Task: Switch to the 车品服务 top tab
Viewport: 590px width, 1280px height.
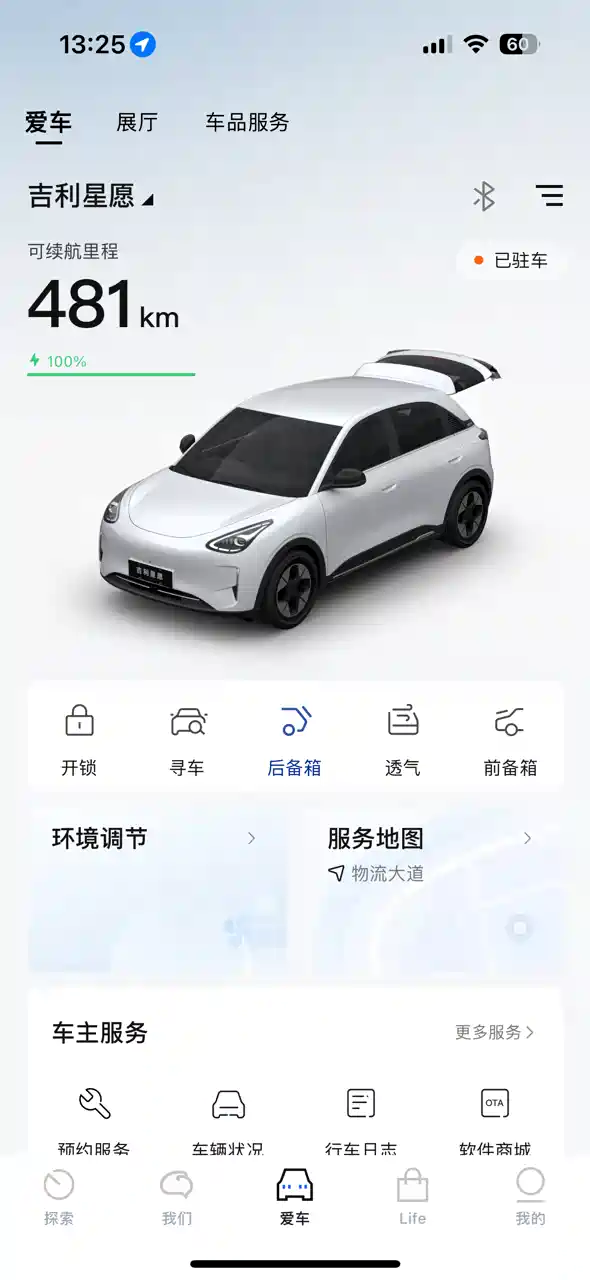Action: coord(247,123)
